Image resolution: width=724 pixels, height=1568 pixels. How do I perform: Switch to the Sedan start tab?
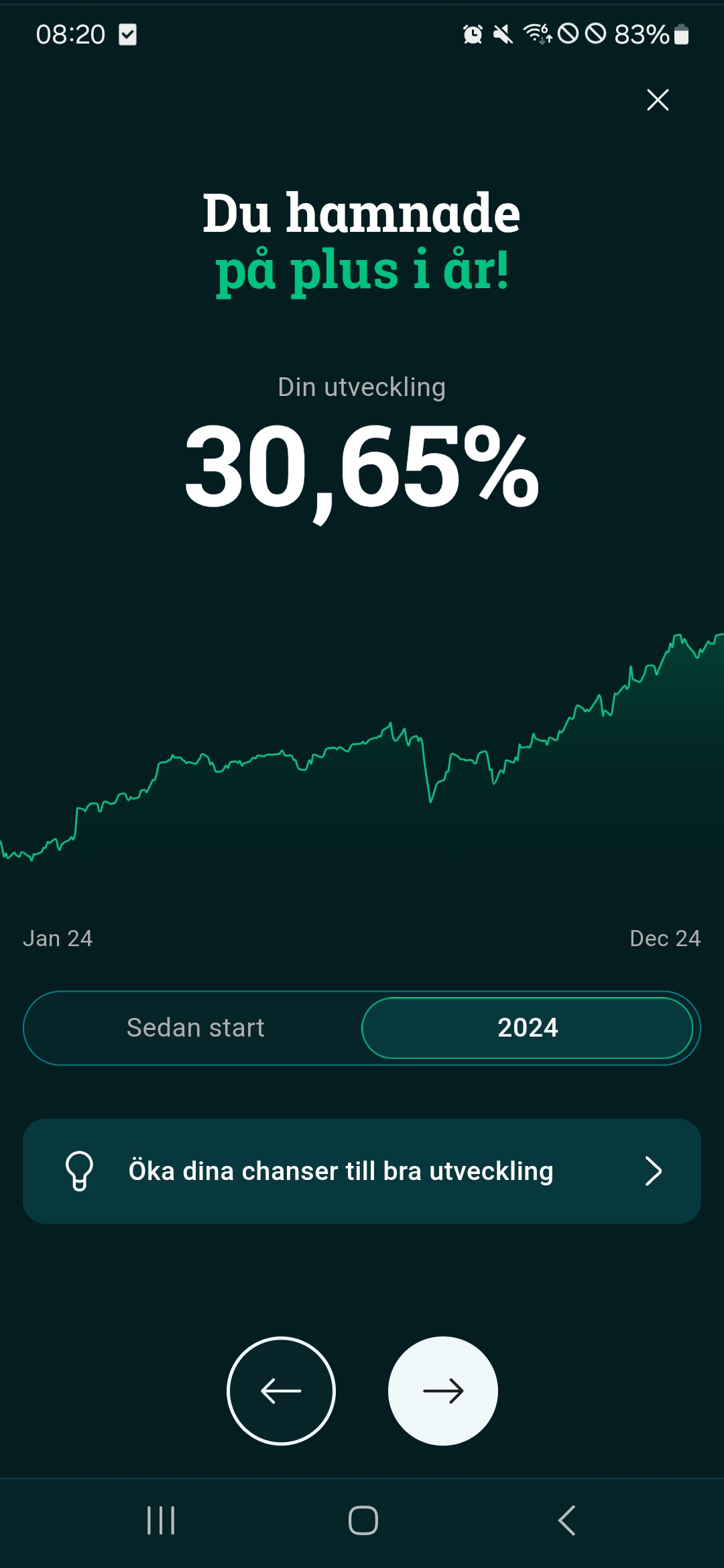[196, 1028]
